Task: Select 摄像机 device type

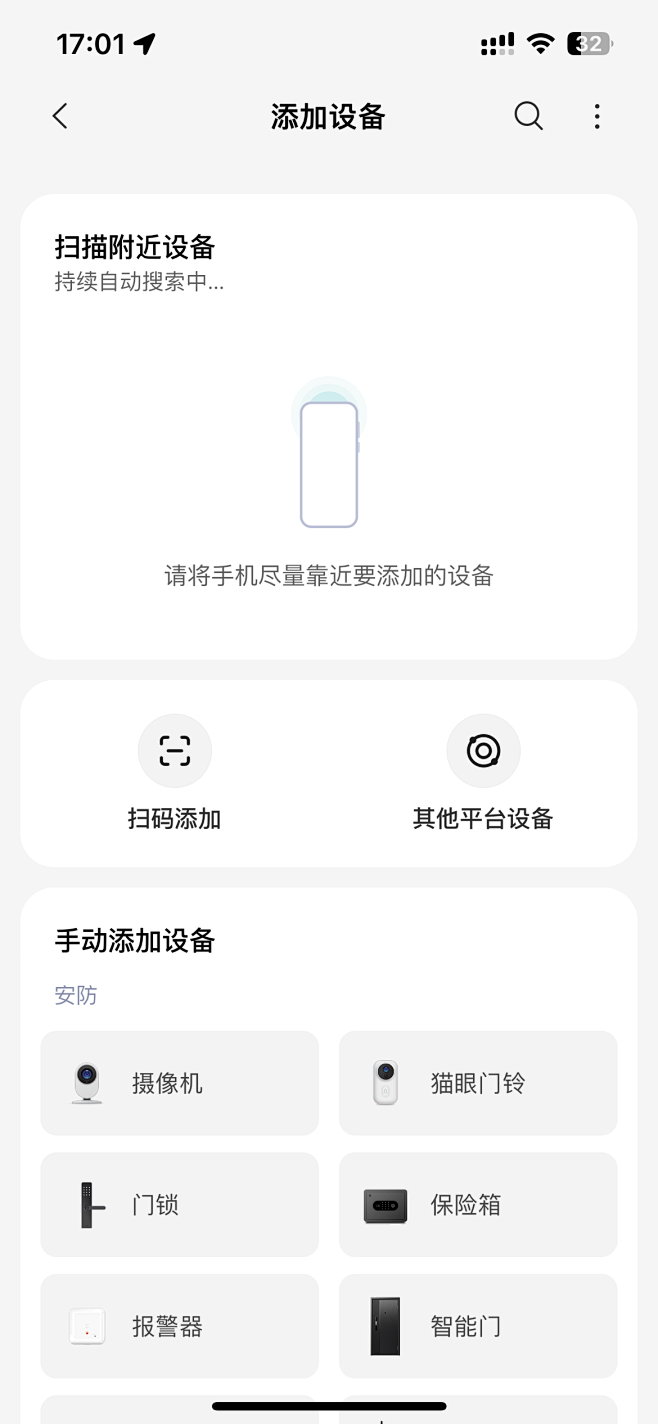Action: (x=180, y=1083)
